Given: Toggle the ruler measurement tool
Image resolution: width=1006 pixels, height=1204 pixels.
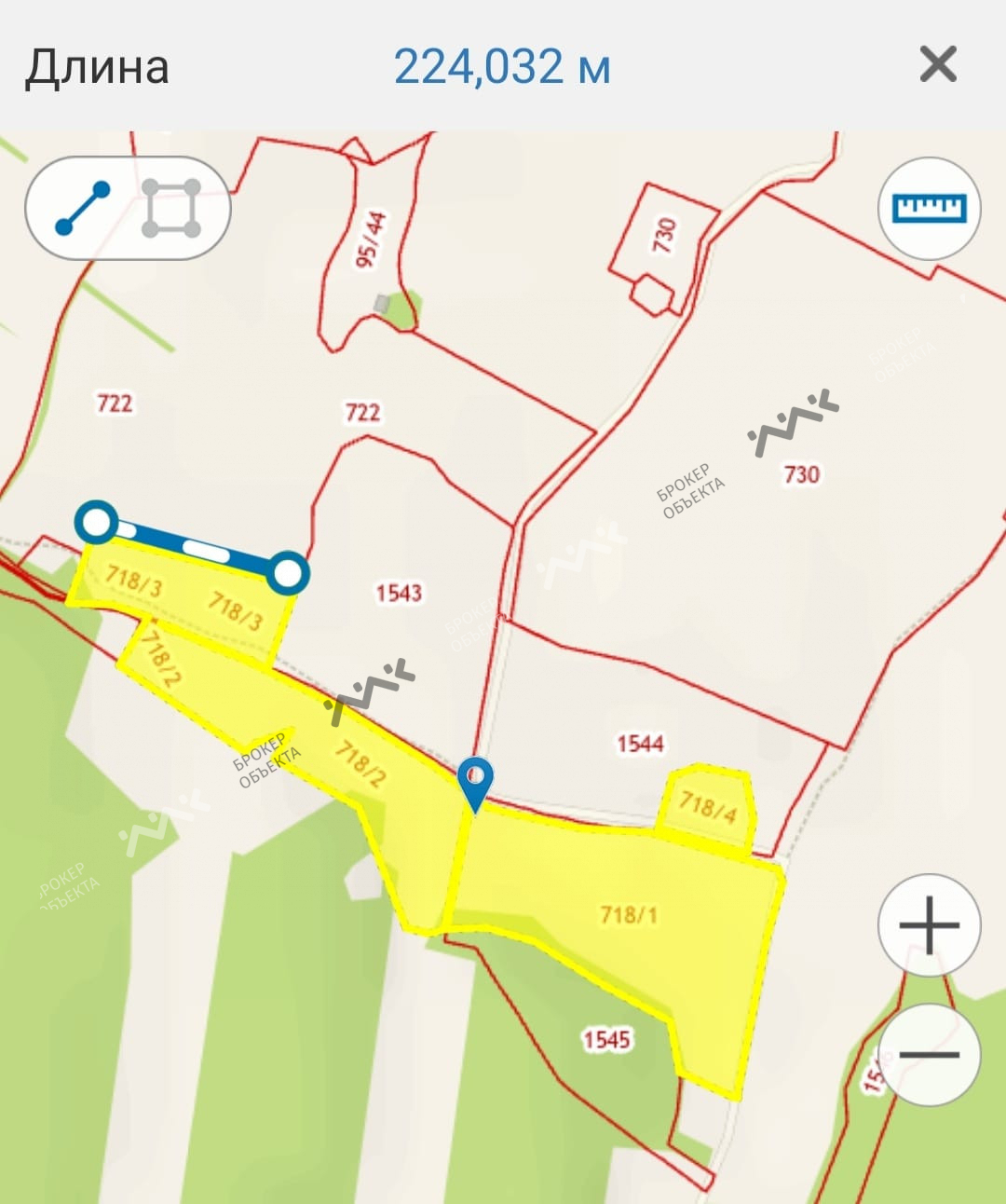Looking at the screenshot, I should pos(929,208).
